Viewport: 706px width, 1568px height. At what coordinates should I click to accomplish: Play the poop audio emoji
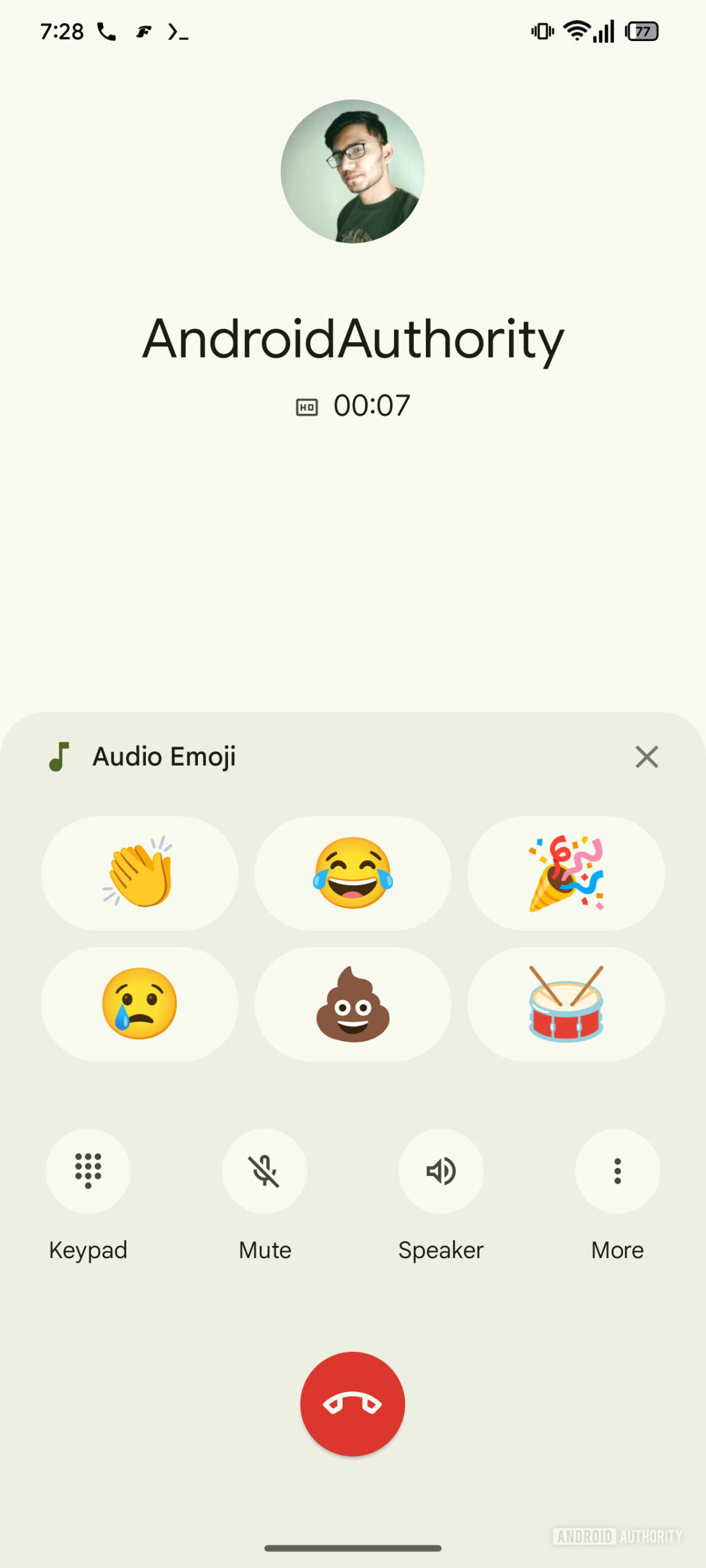point(353,1004)
